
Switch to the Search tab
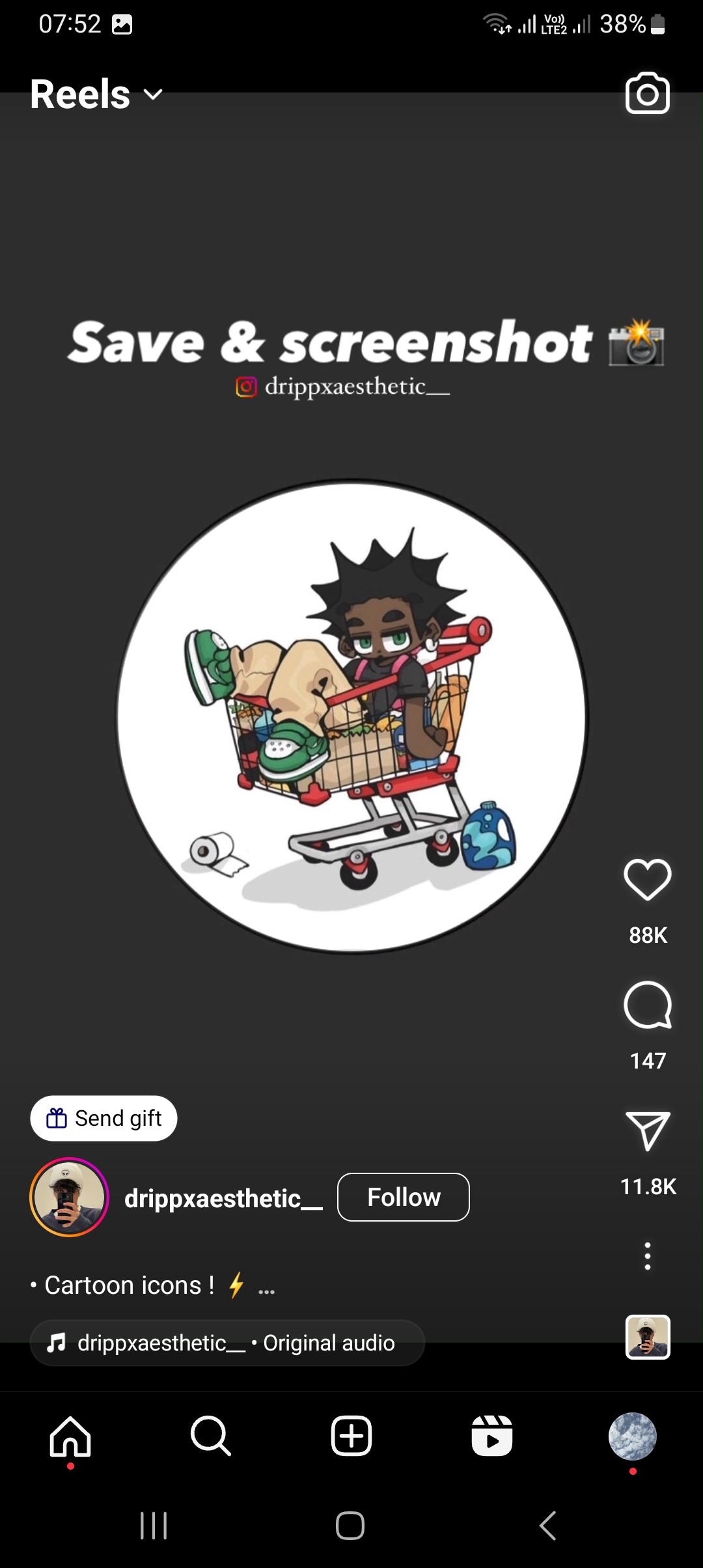211,1436
